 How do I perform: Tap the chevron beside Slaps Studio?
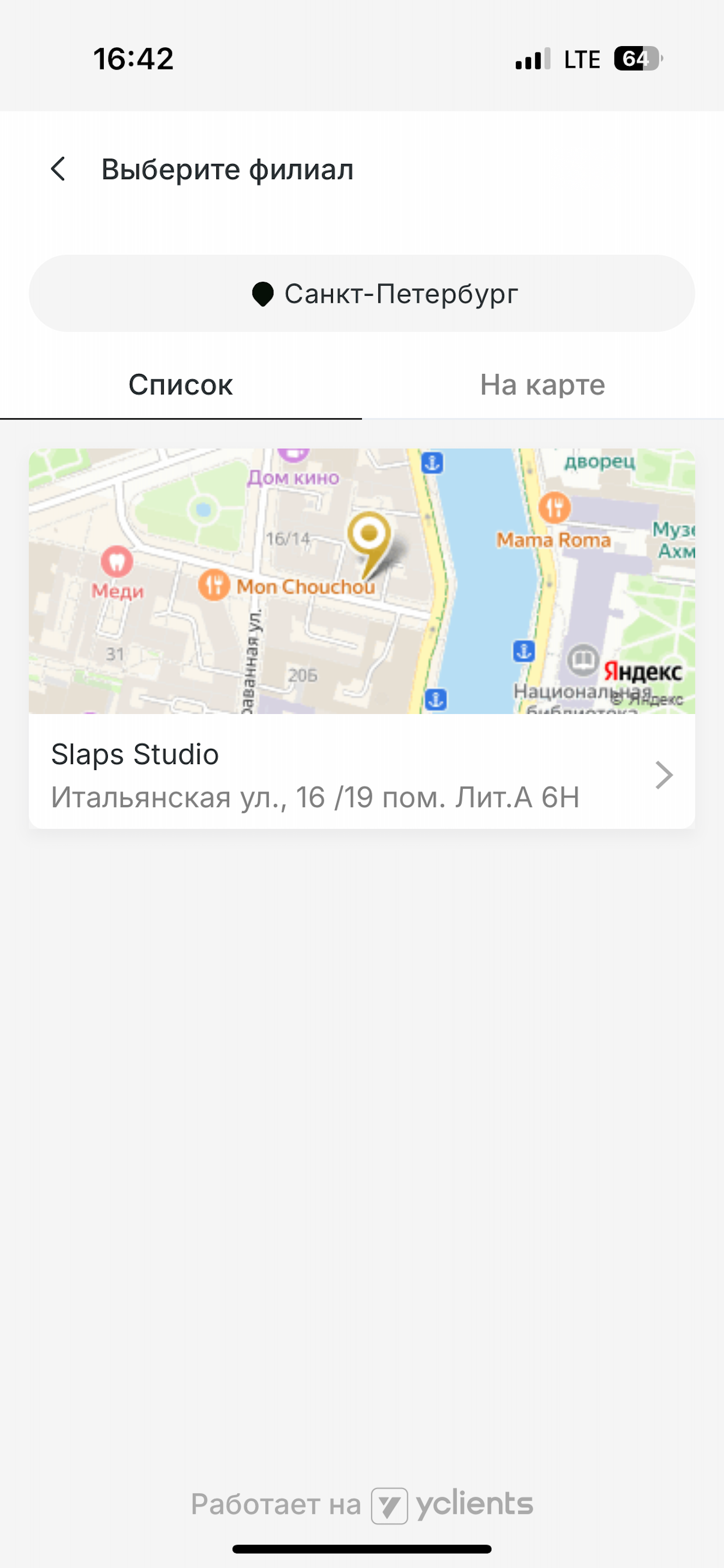663,775
